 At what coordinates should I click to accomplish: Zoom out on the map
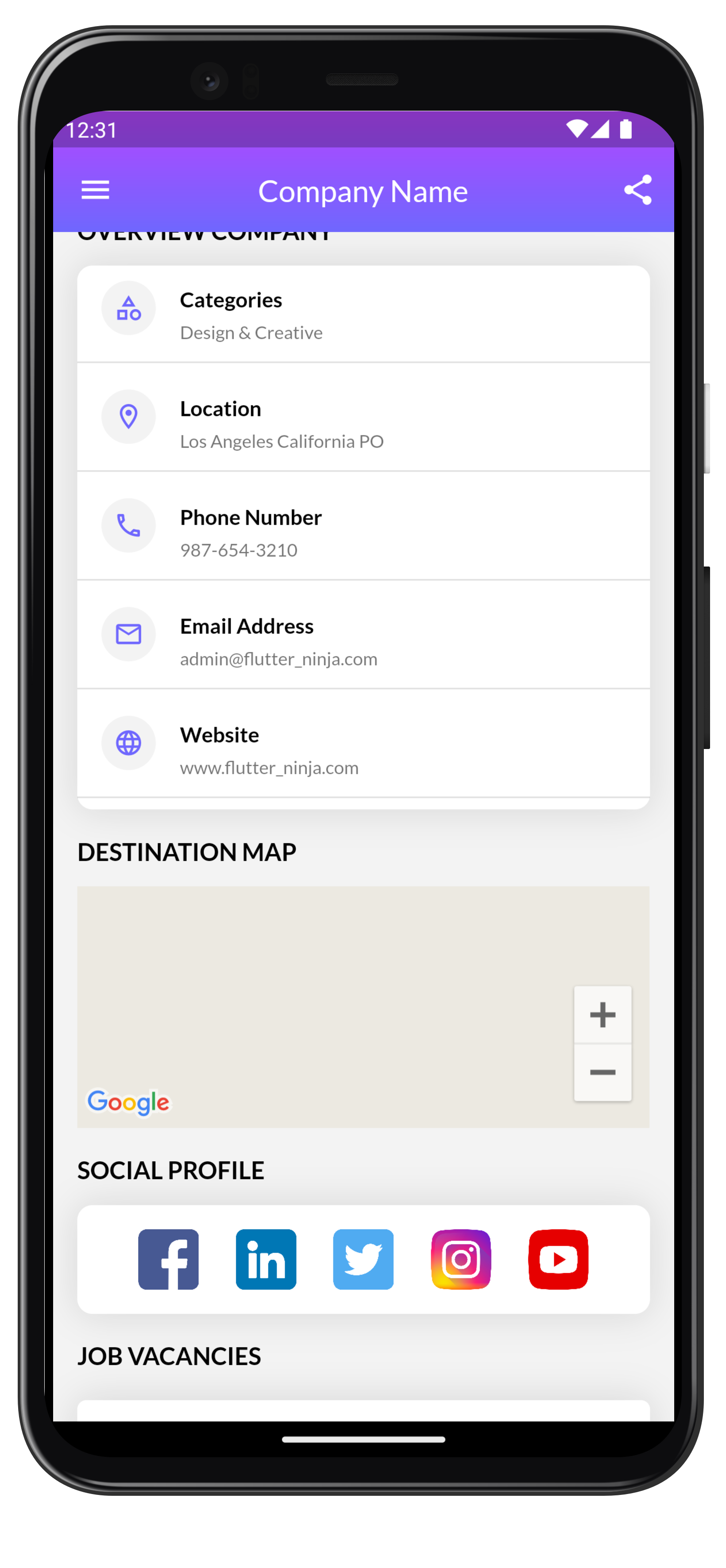602,1072
